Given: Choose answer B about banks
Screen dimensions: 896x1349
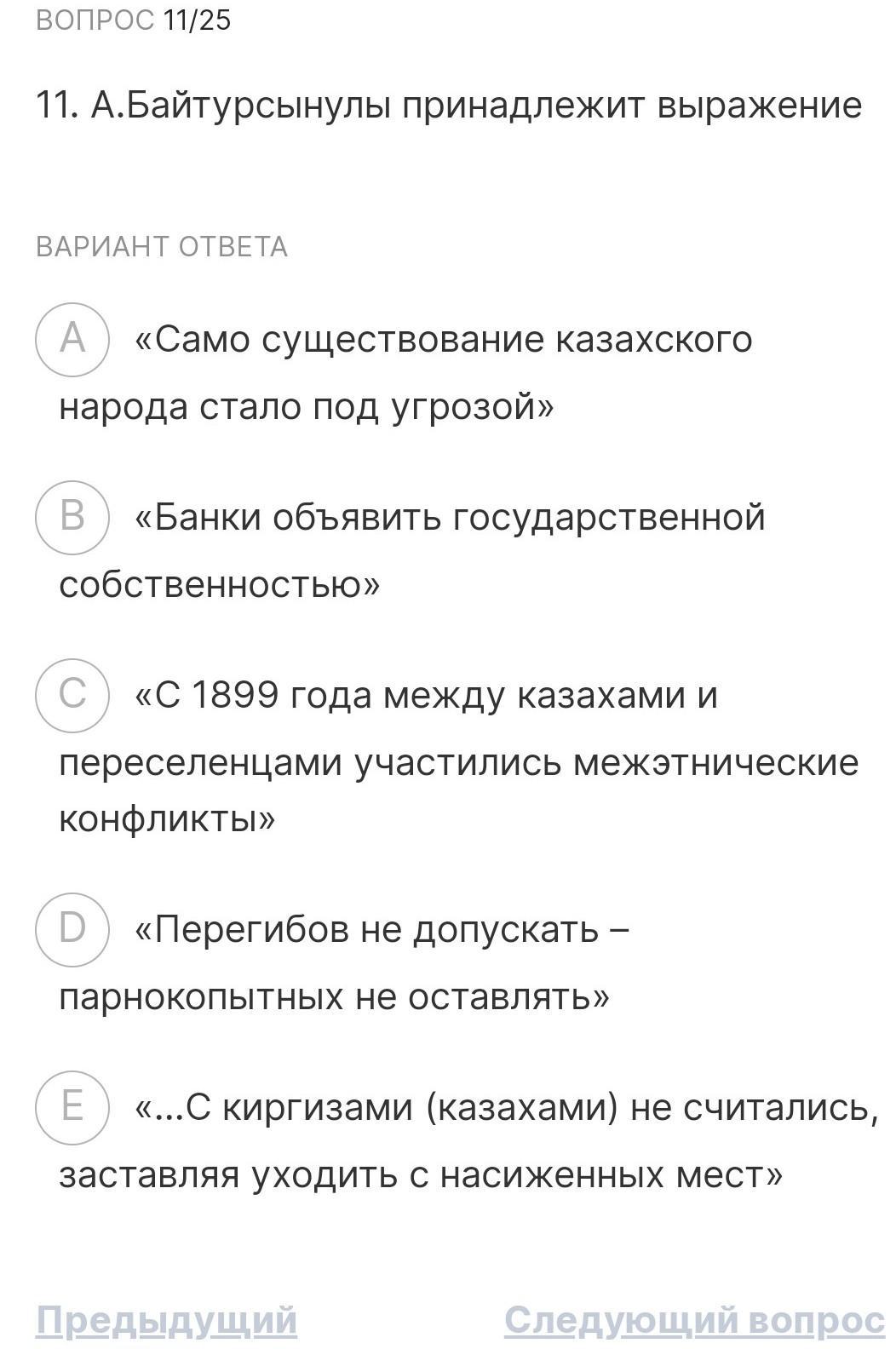Looking at the screenshot, I should click(72, 517).
